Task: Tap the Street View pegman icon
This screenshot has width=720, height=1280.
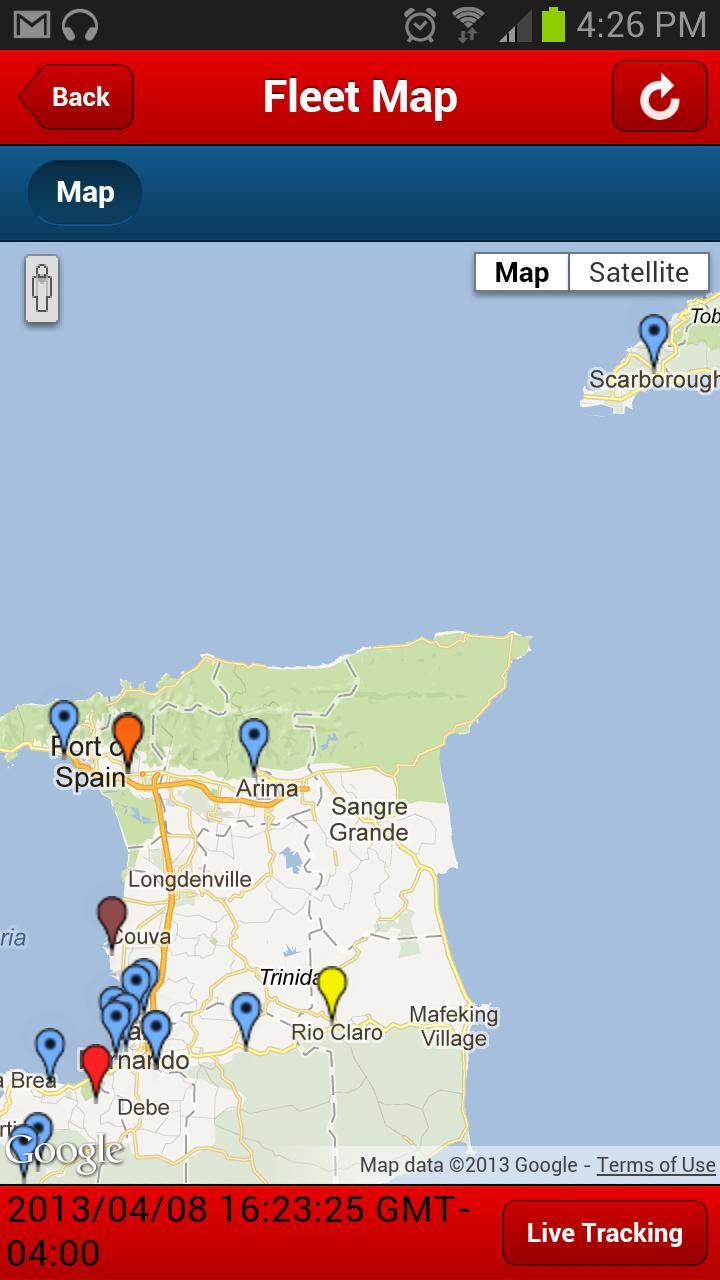Action: [x=42, y=289]
